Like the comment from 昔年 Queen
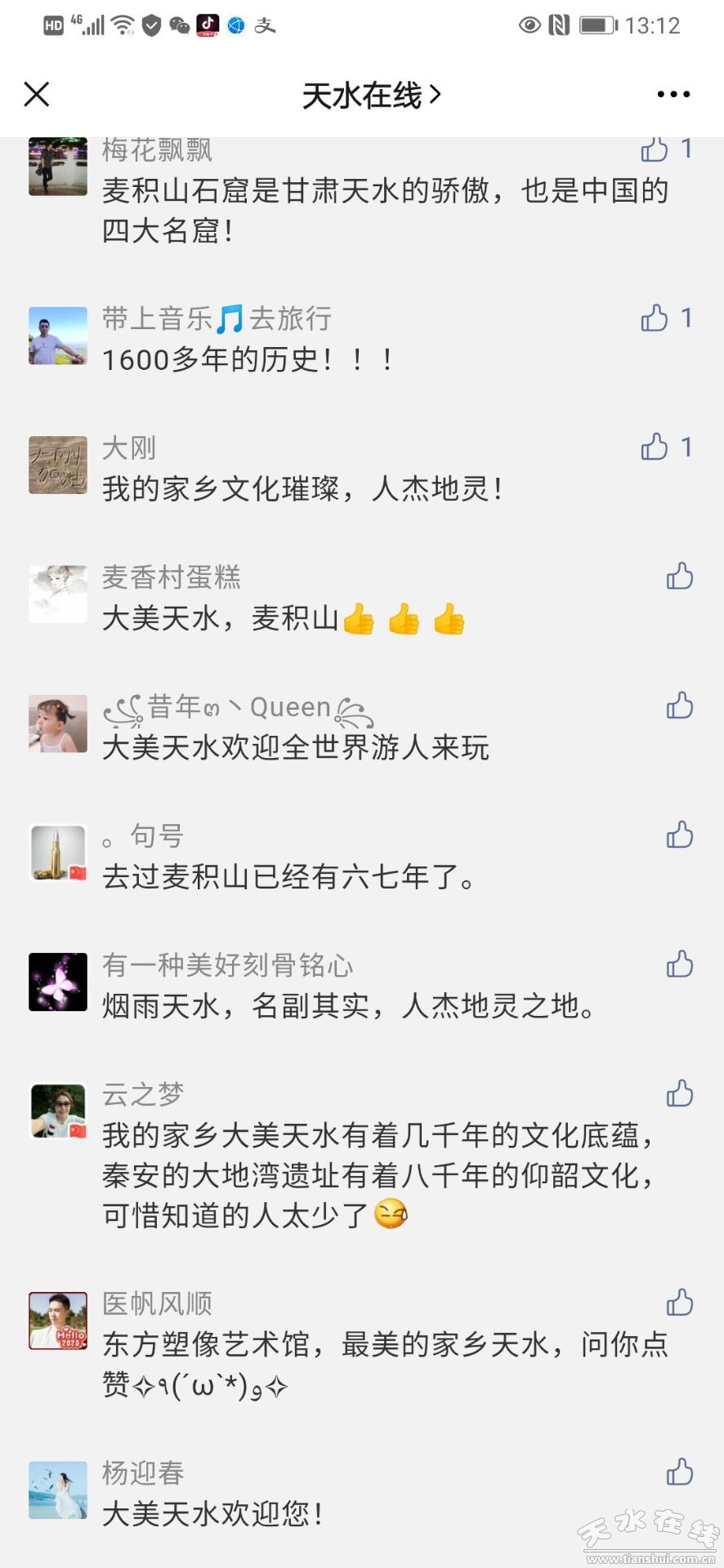The height and width of the screenshot is (1568, 724). tap(679, 706)
